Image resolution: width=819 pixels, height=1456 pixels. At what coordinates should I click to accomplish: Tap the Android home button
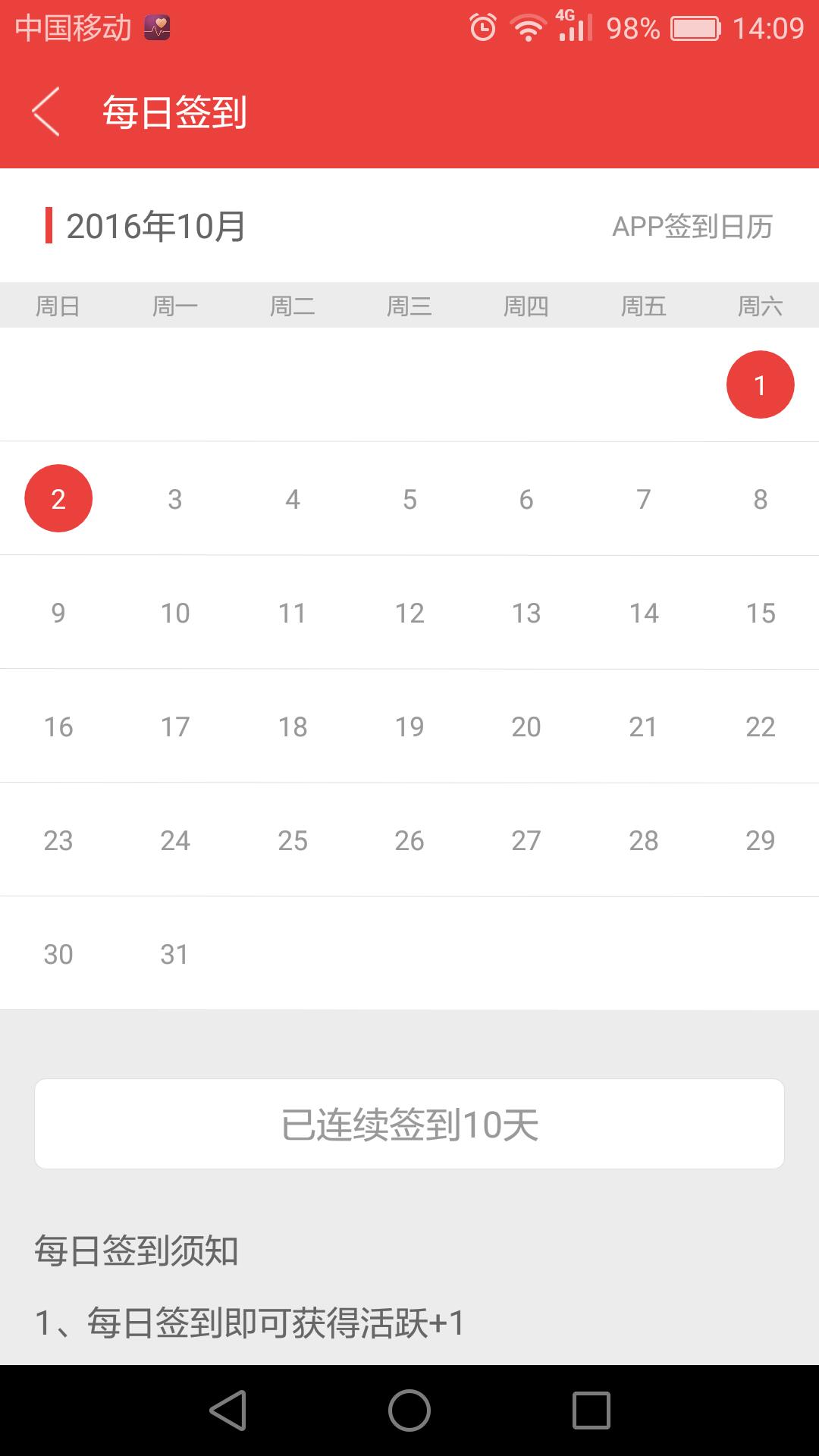(x=409, y=1410)
